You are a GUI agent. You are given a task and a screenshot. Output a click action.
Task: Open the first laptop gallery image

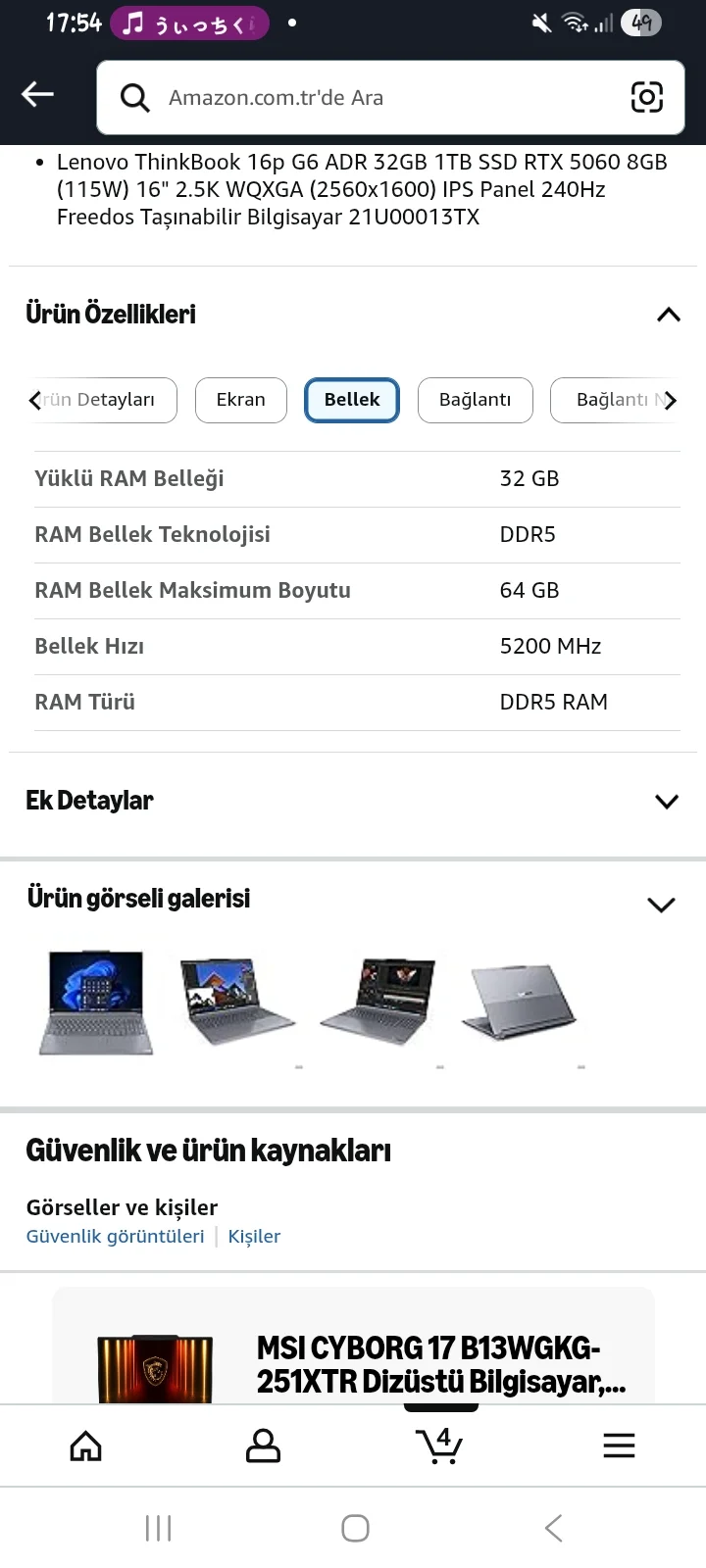pos(96,1004)
